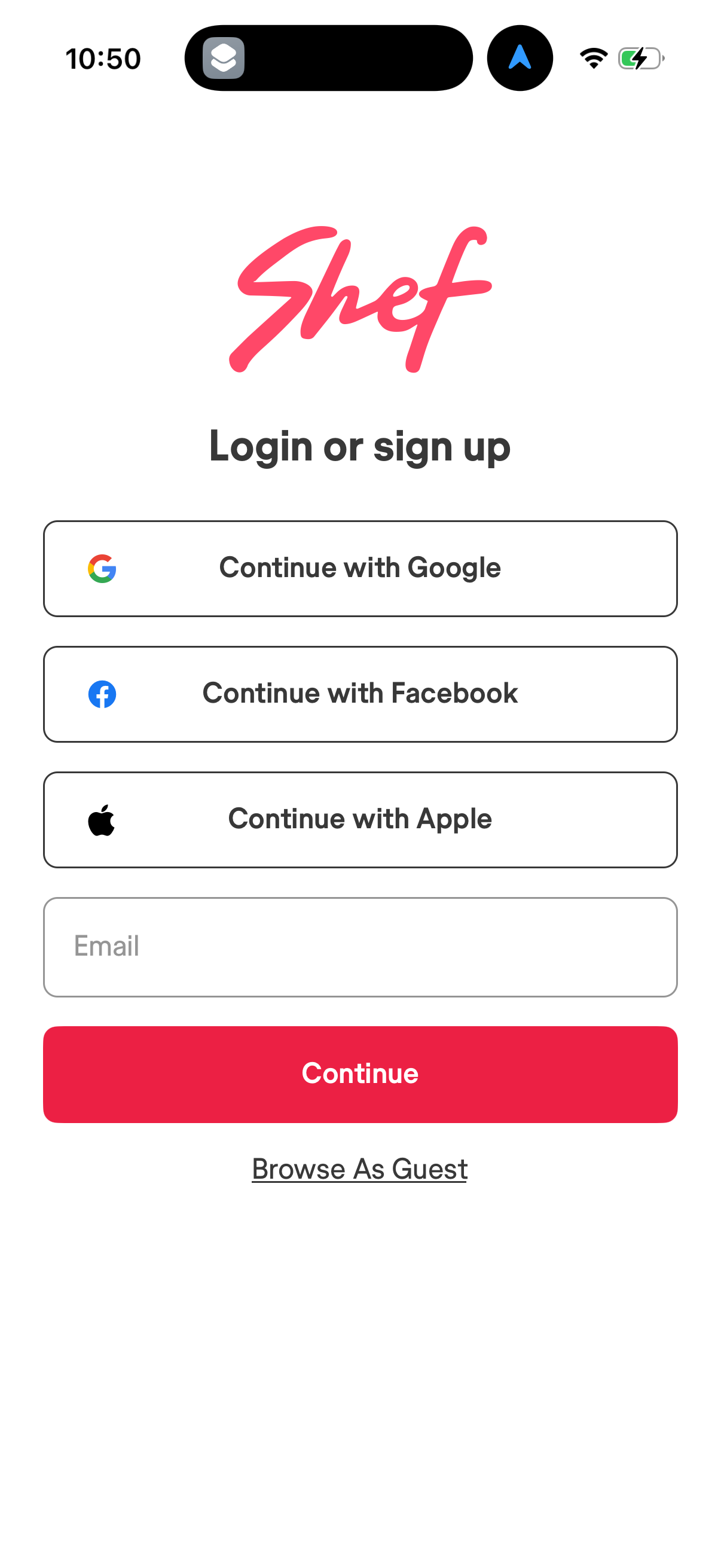Tap the charging battery indicator
721x1568 pixels.
638,57
